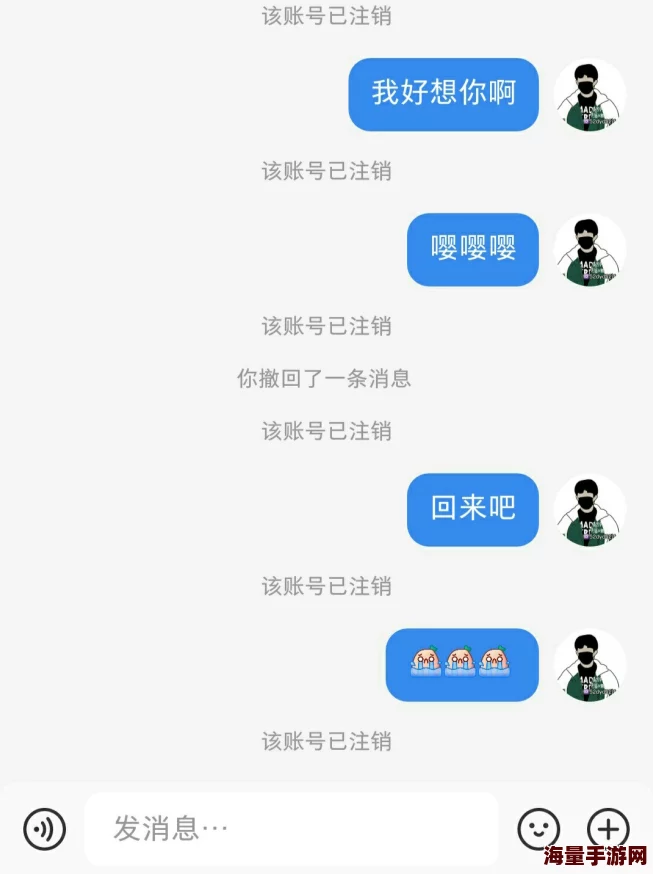This screenshot has width=653, height=874.
Task: Open the emoji sticker picker
Action: pyautogui.click(x=538, y=829)
